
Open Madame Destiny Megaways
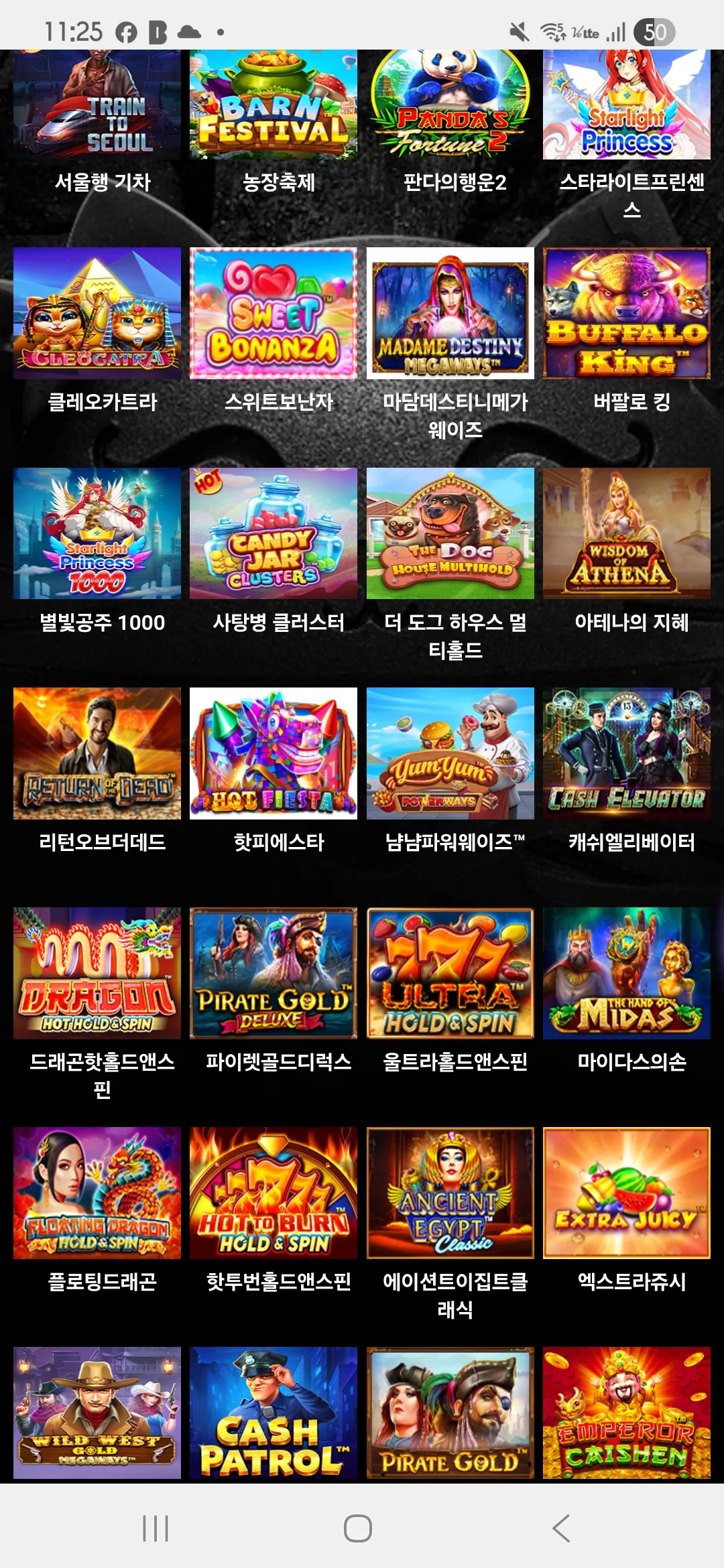[450, 313]
